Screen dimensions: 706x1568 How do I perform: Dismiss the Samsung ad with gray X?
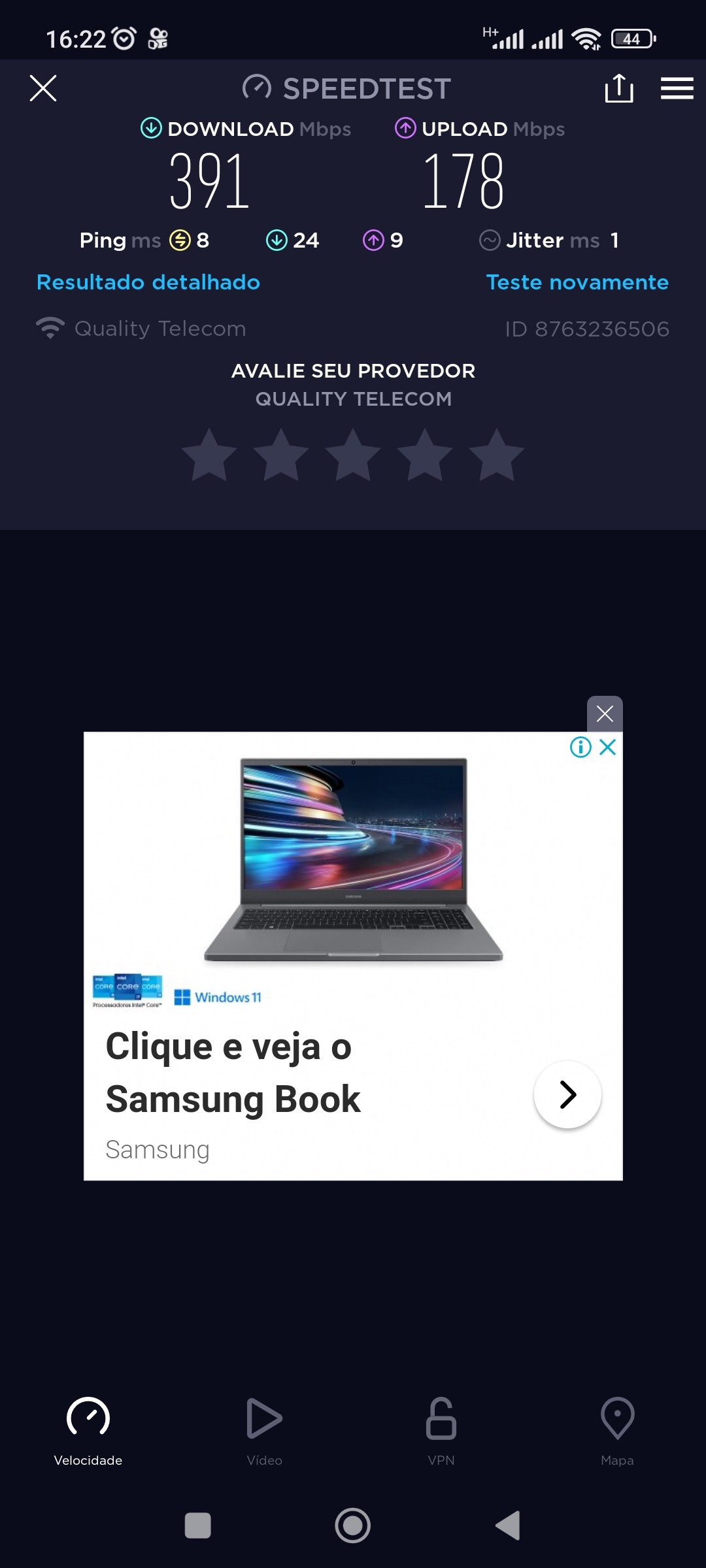[605, 713]
